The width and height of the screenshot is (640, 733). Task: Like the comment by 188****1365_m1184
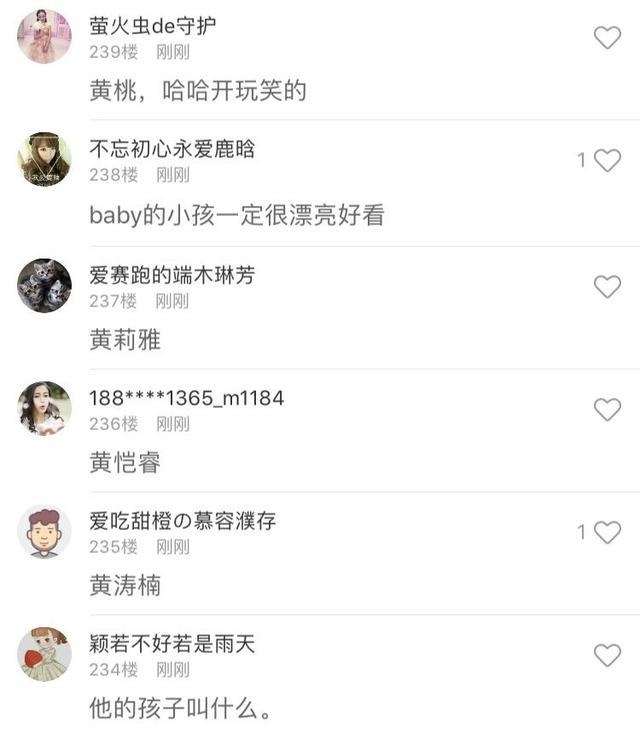point(607,409)
